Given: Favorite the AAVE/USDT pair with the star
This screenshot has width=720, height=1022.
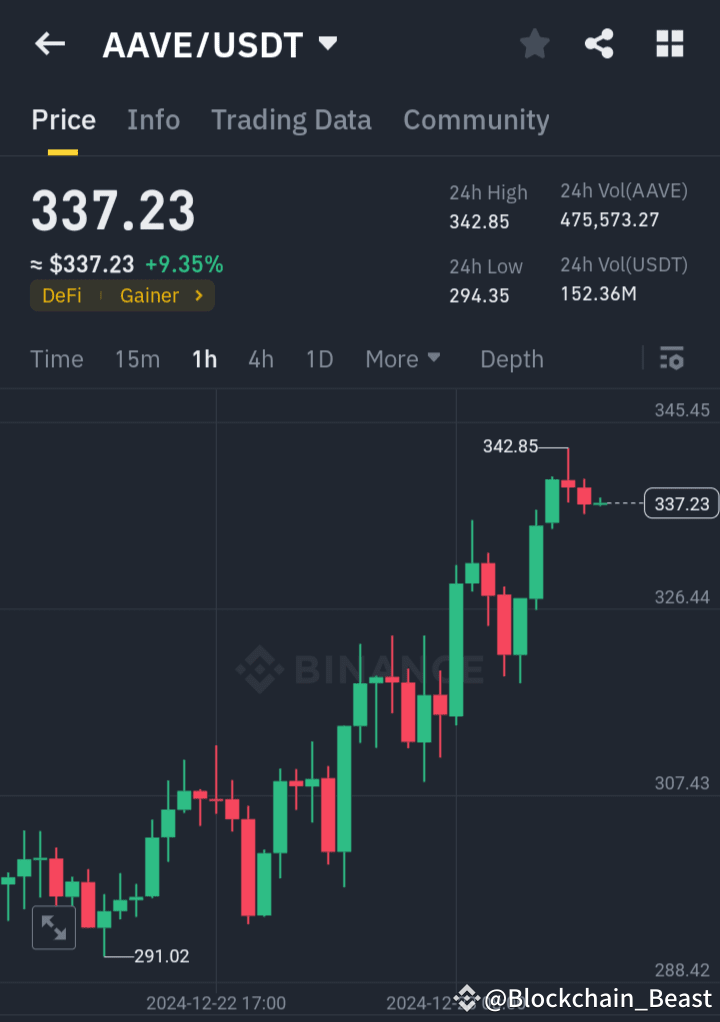Looking at the screenshot, I should 534,43.
